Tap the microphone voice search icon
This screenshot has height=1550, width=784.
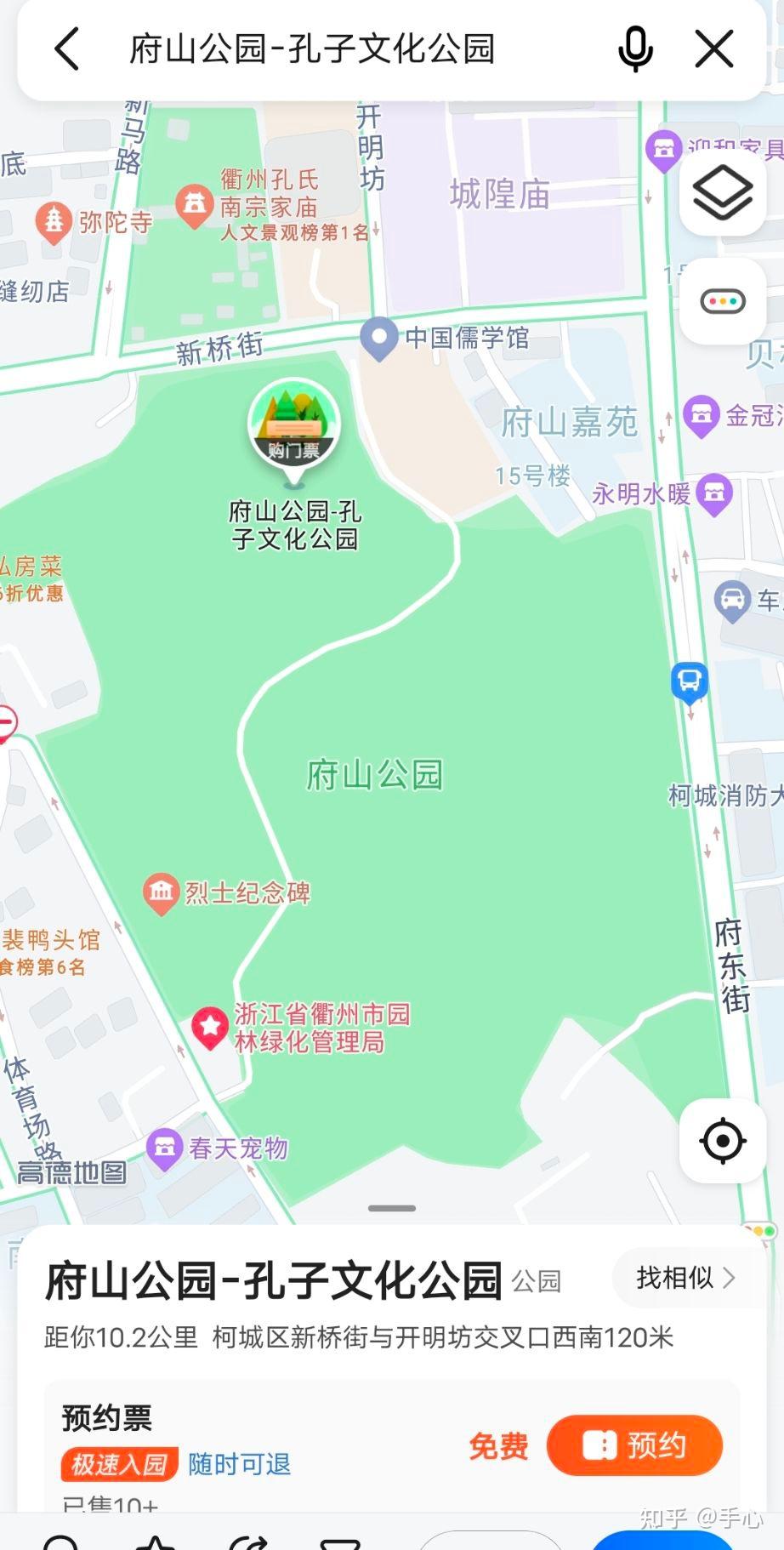tap(635, 48)
